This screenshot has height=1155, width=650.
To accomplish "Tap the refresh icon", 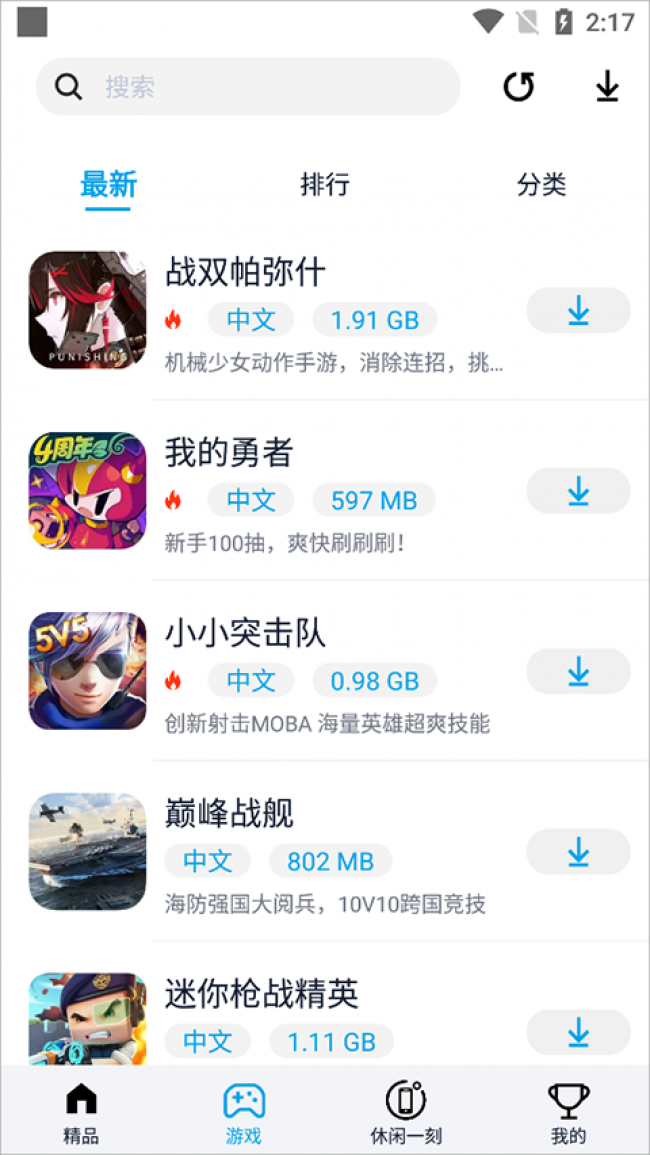I will (518, 87).
